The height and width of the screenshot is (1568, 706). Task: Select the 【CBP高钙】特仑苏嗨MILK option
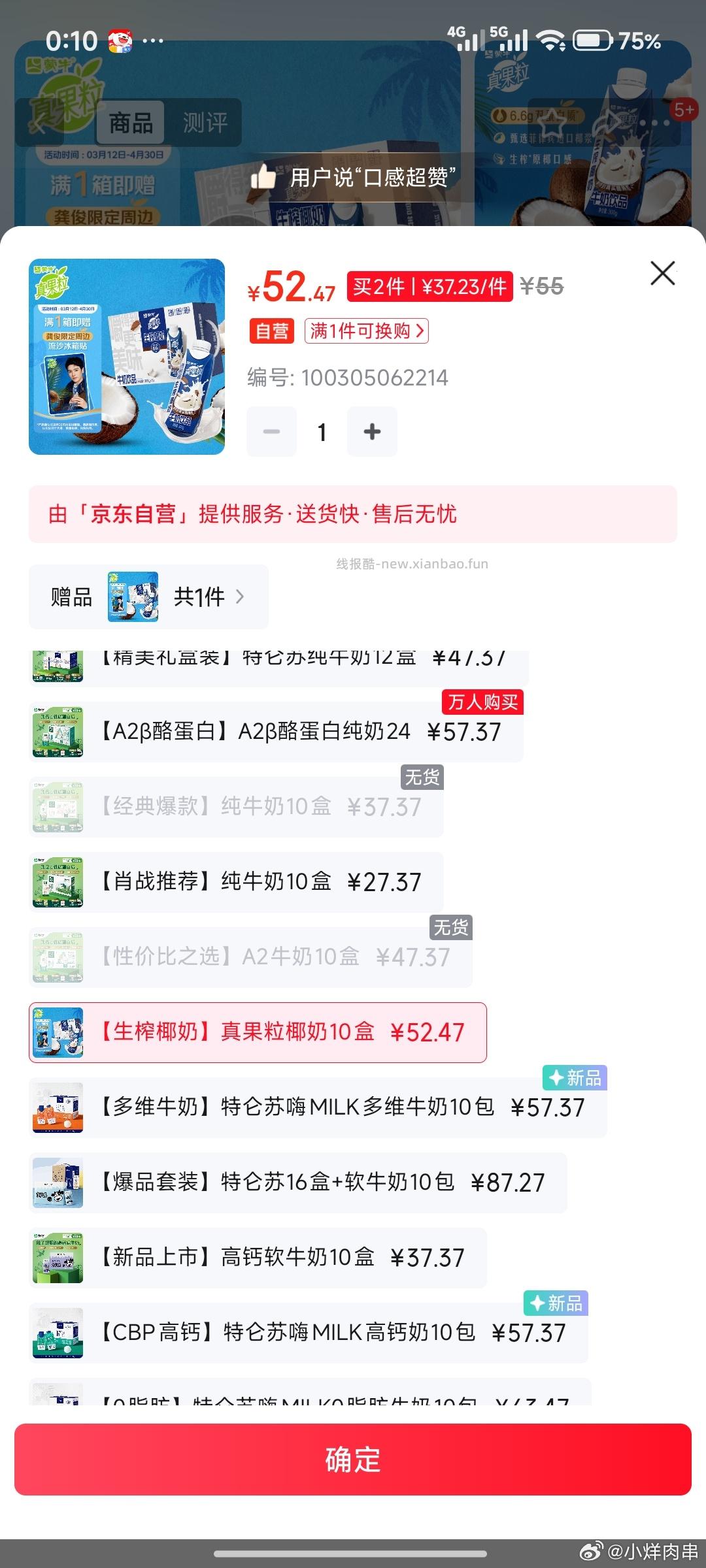point(307,1333)
